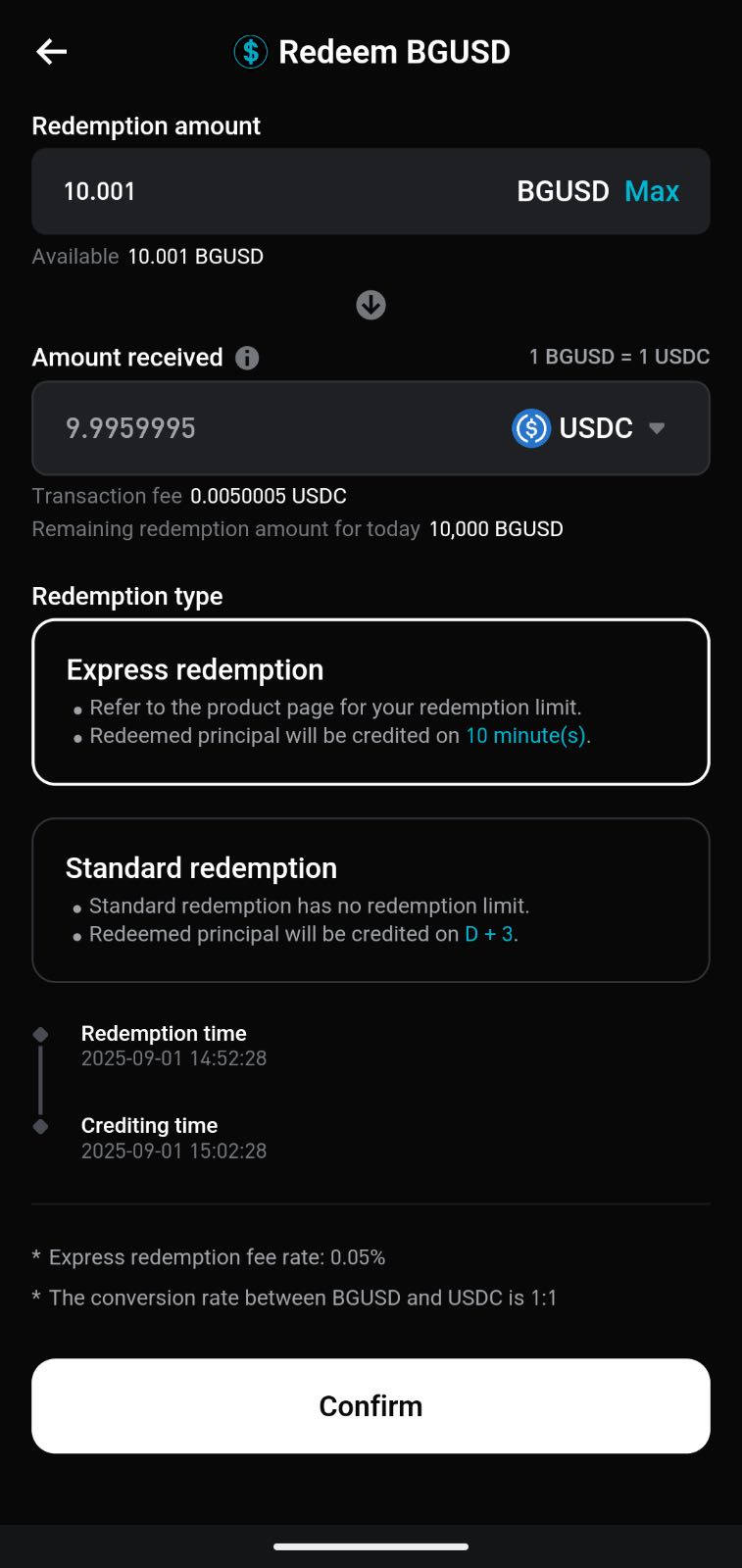Tap Max to redeem the full balance

[x=652, y=191]
